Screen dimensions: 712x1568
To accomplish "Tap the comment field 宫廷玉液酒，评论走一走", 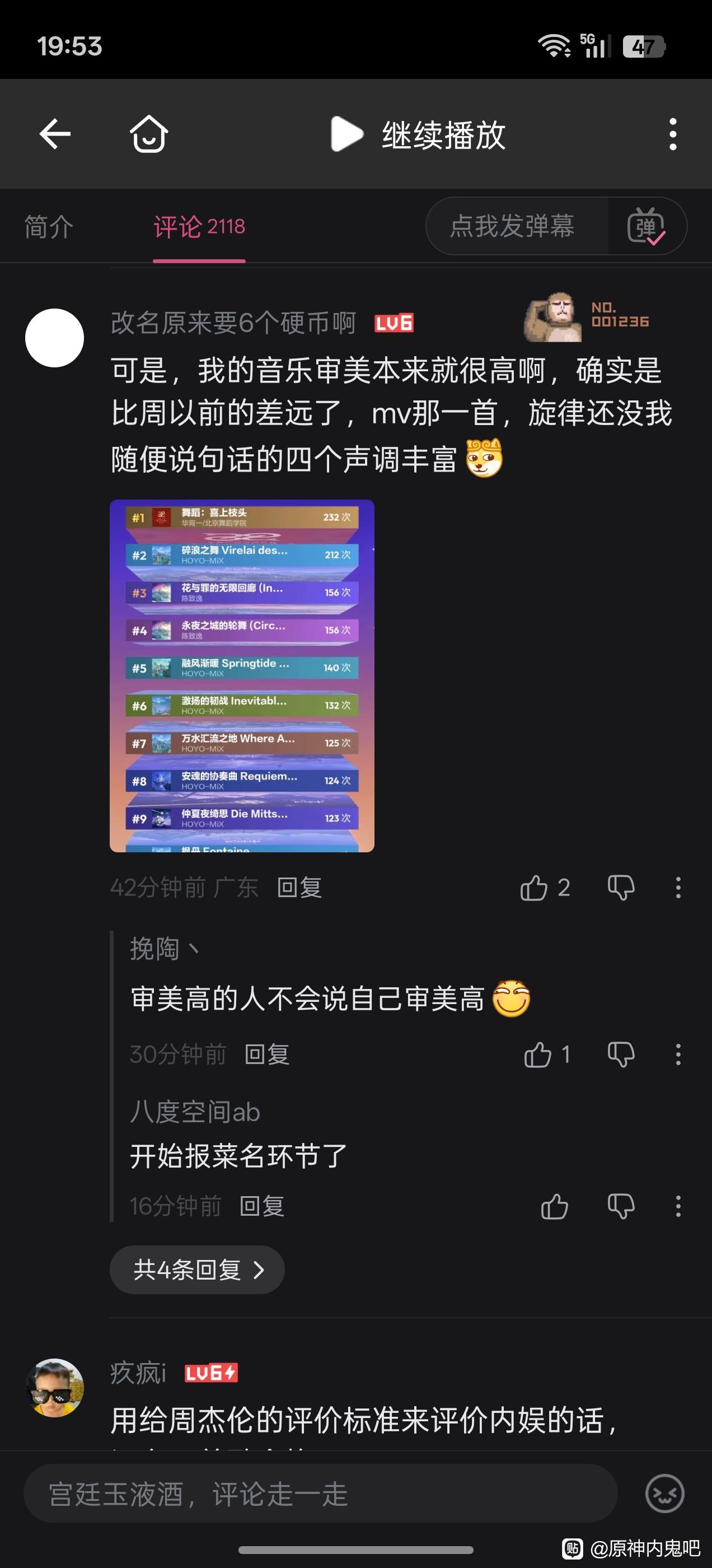I will coord(321,1493).
